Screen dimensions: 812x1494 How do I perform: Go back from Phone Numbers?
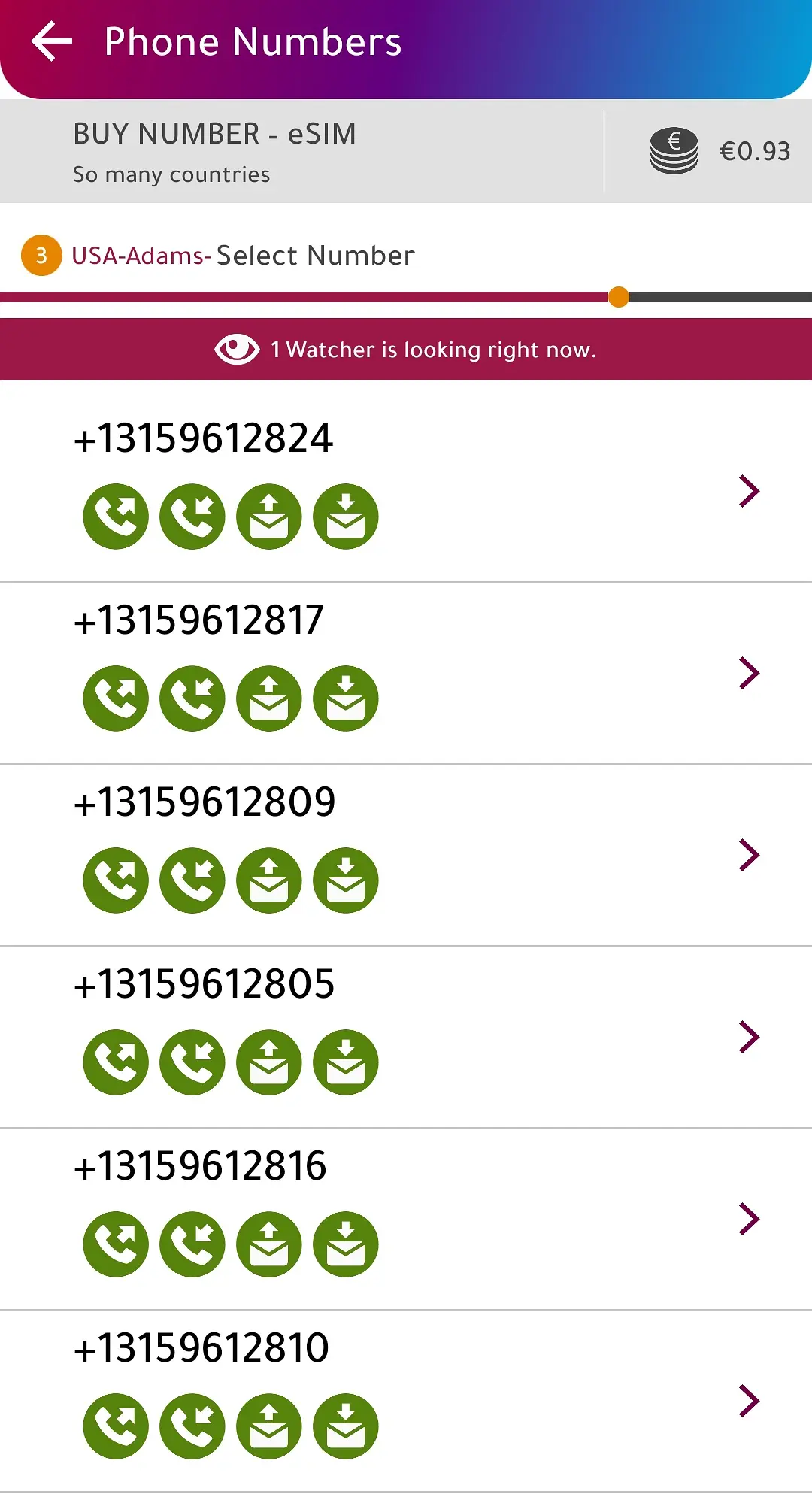[x=51, y=41]
